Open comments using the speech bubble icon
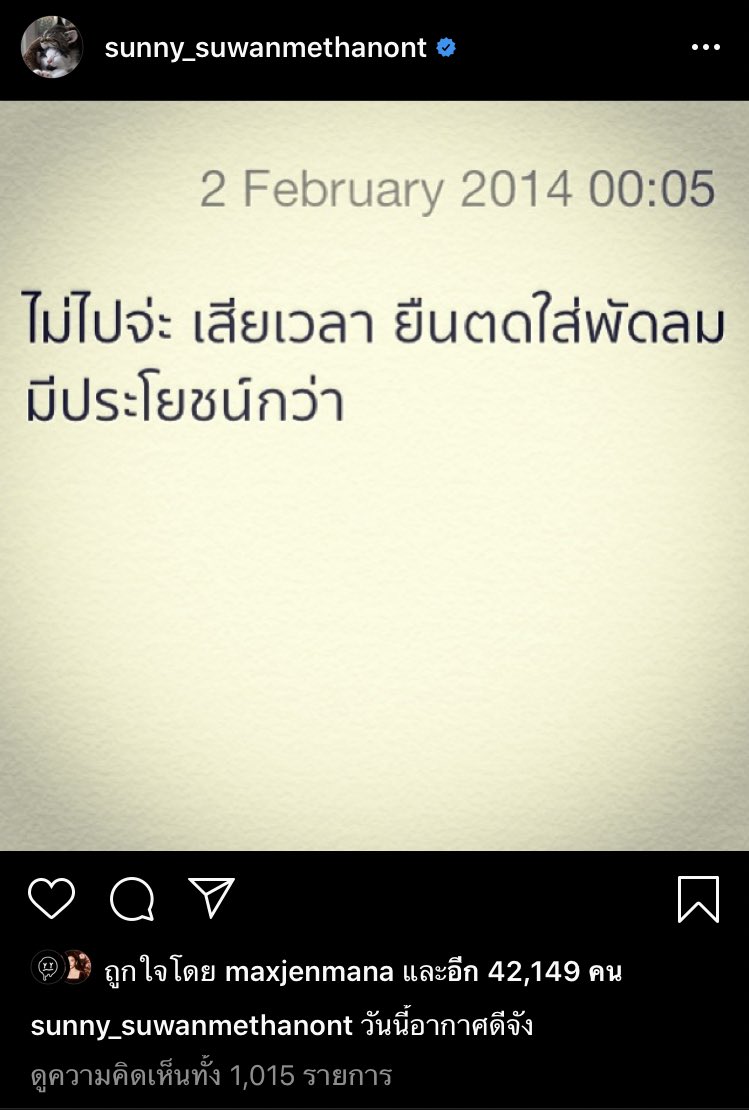Screen dimensions: 749x1110 [x=131, y=899]
